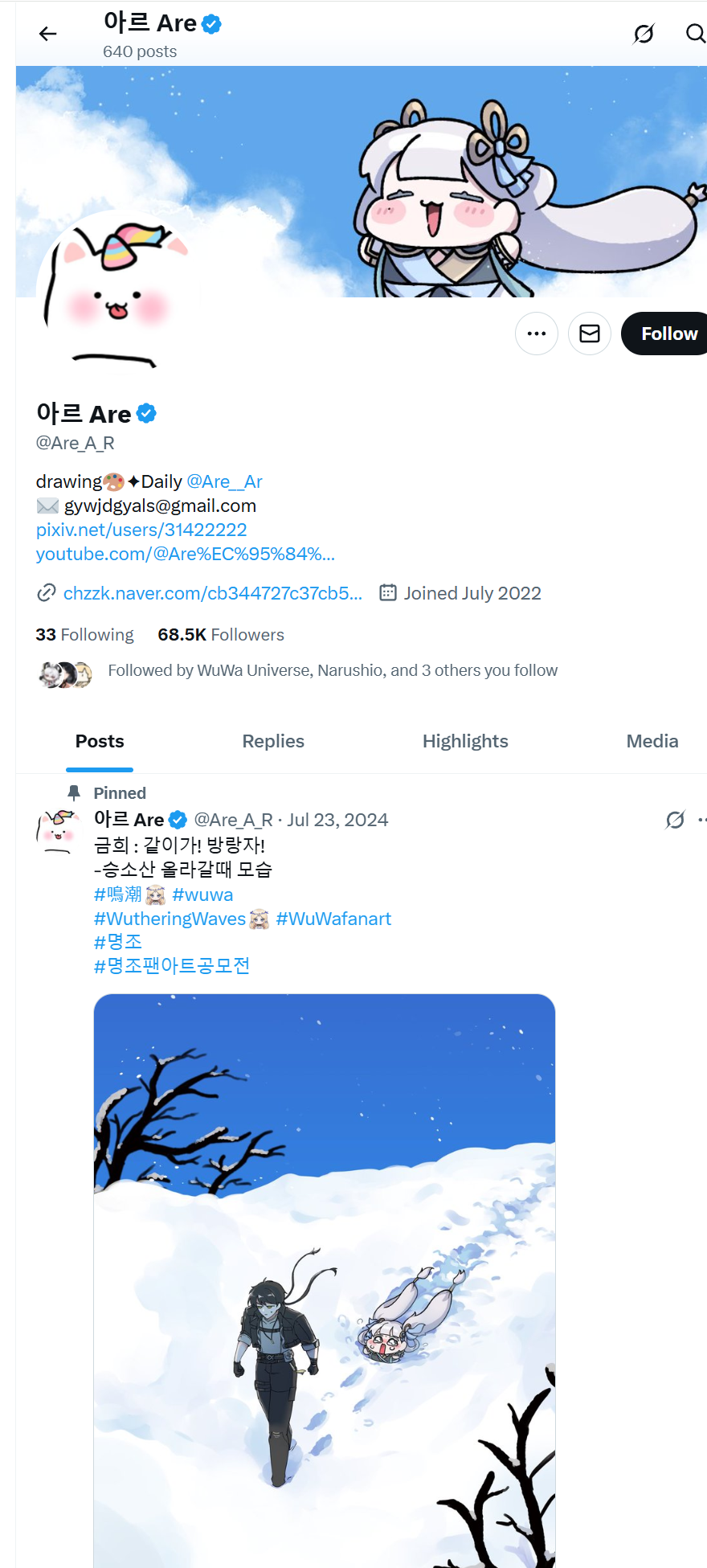
Task: Open the #WuWafanart hashtag
Action: coord(333,919)
